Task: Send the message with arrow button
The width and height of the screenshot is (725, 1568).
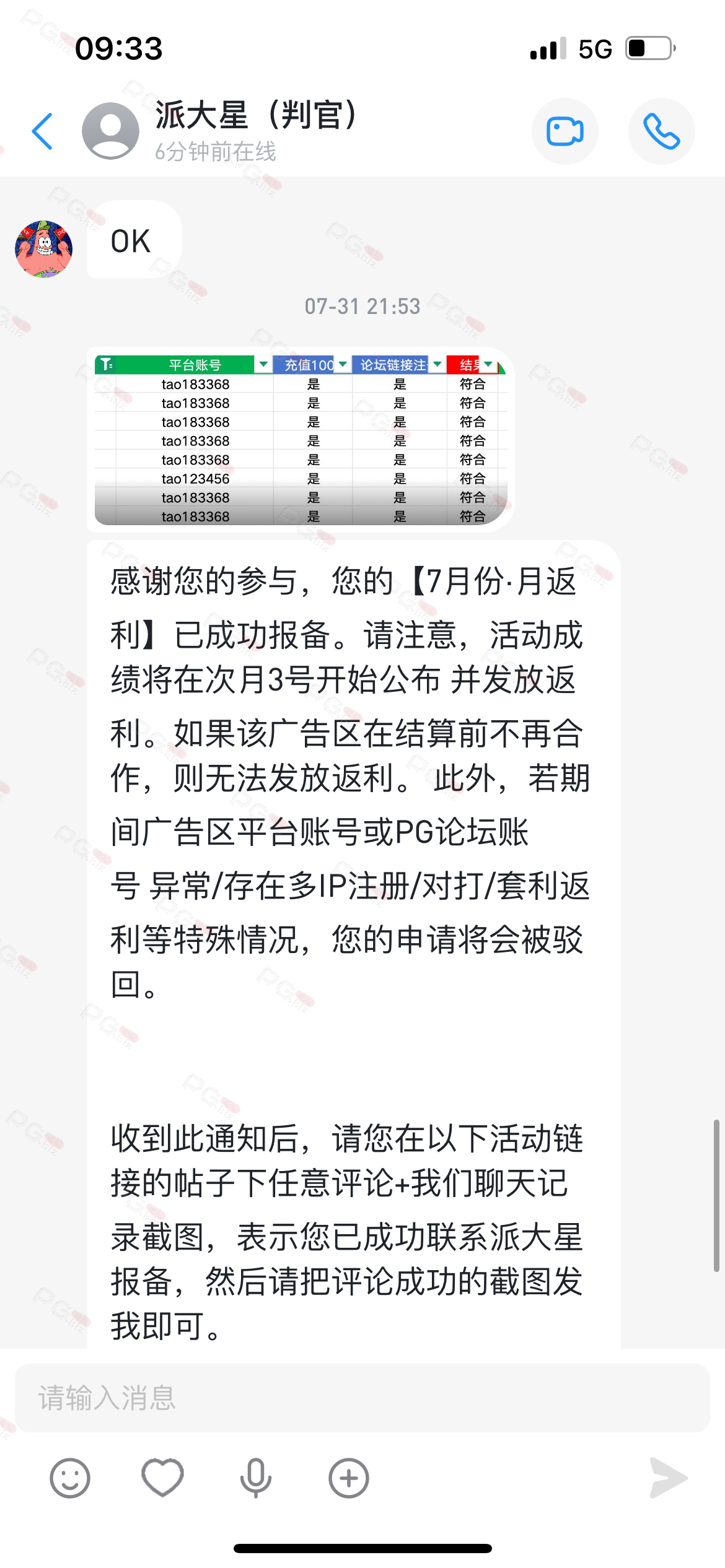Action: [668, 1478]
